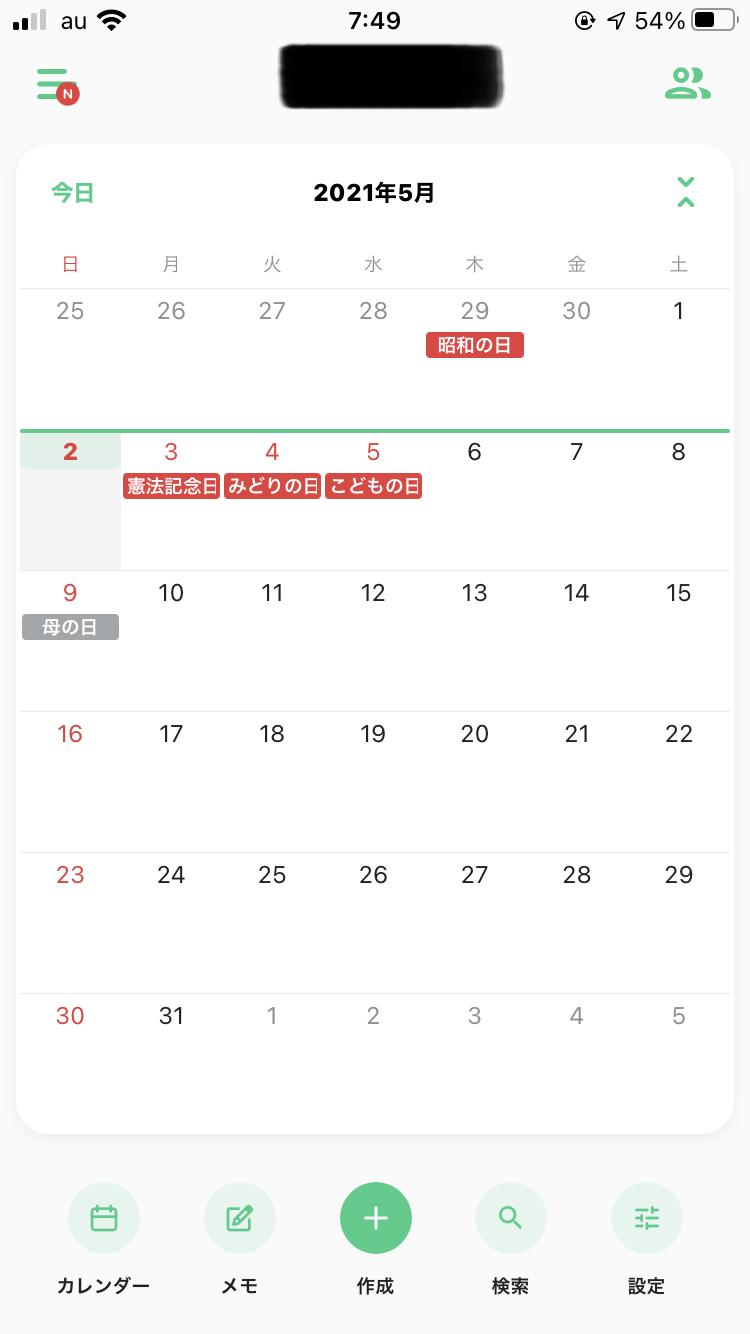
Task: Open the 2021年5月 month picker
Action: coord(374,193)
